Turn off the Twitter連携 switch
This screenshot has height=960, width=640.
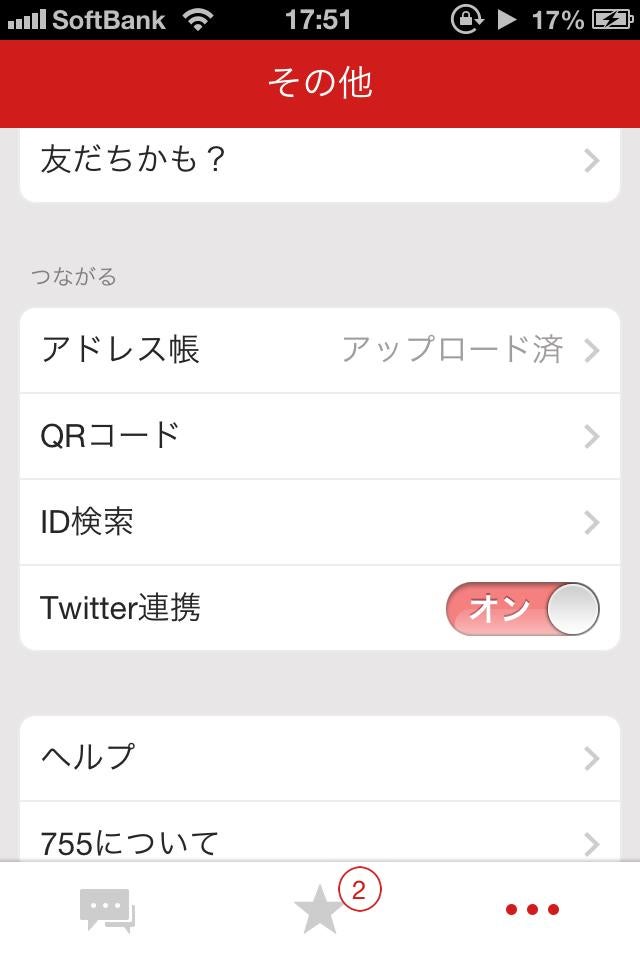(522, 609)
